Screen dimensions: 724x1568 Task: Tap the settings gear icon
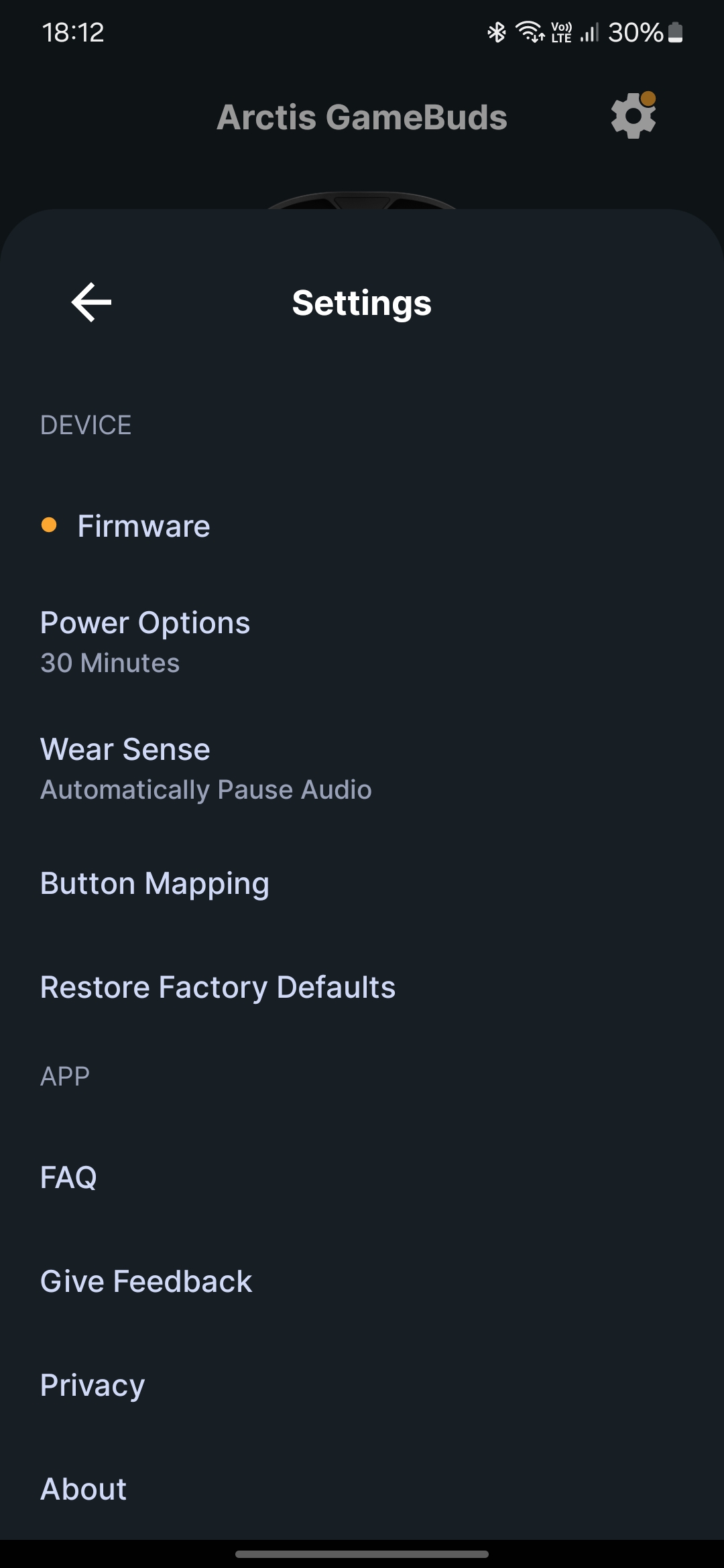click(x=633, y=116)
